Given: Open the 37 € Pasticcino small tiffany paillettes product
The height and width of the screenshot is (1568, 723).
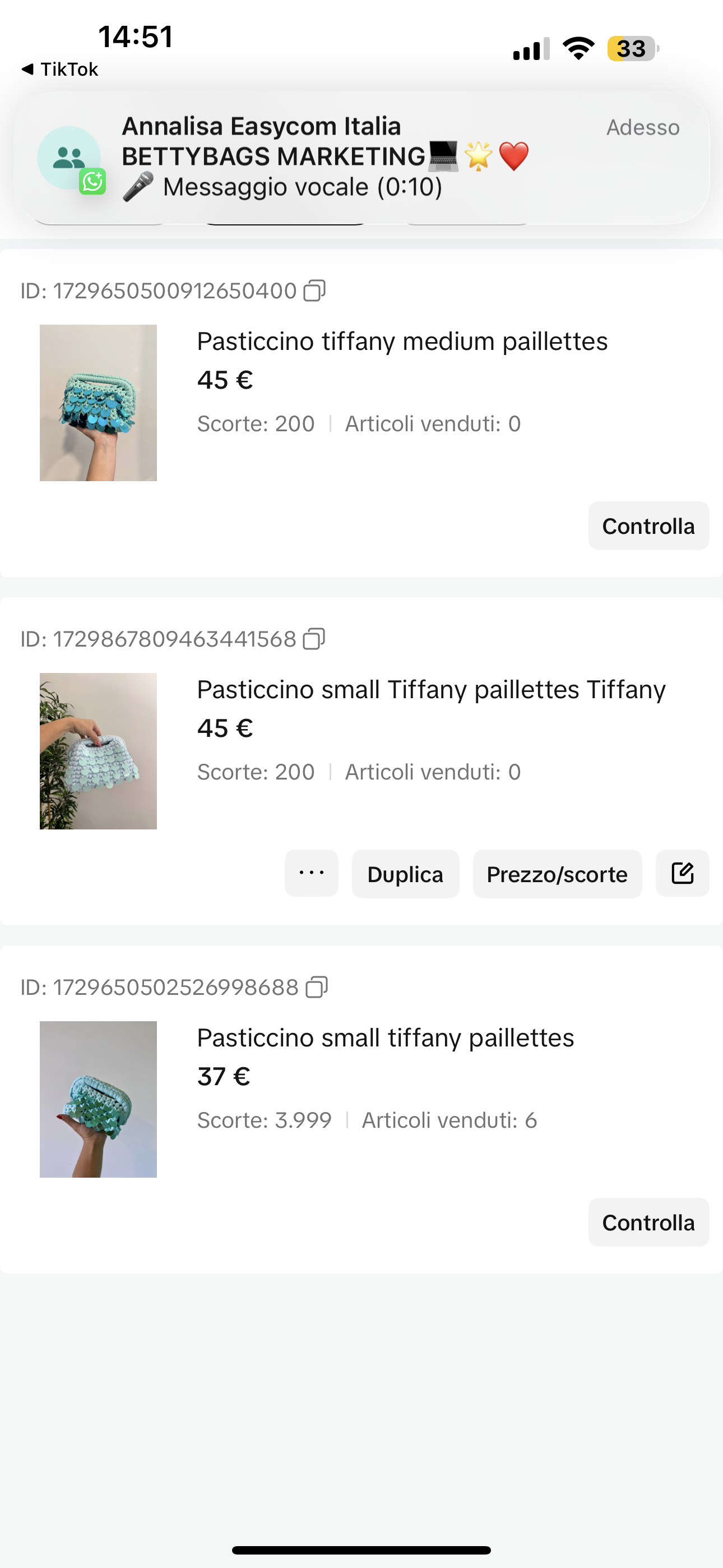Looking at the screenshot, I should tap(385, 1038).
